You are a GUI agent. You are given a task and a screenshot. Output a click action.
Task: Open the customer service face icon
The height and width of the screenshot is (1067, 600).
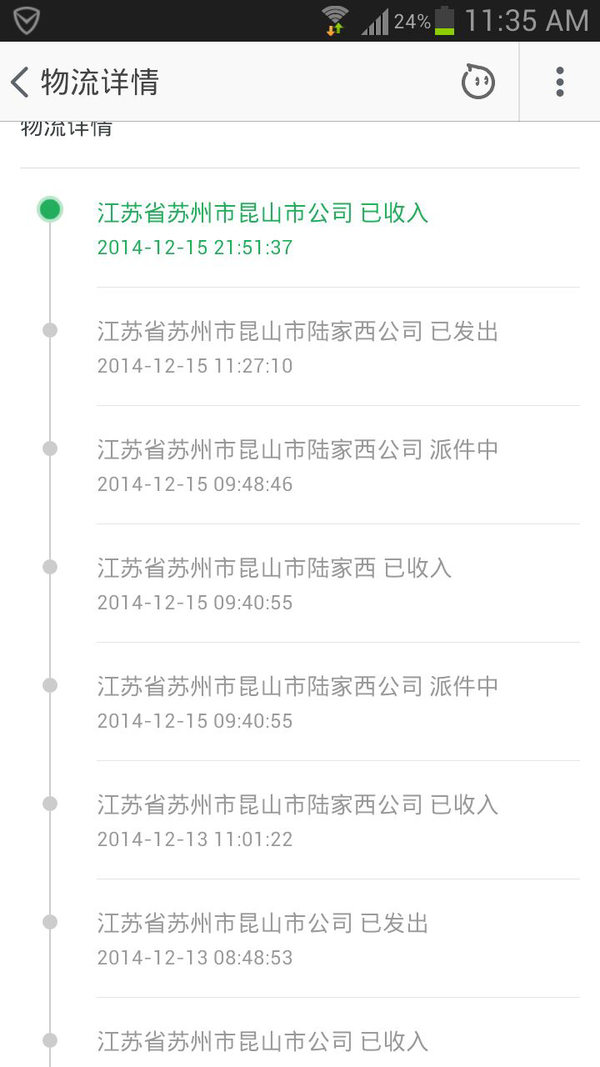click(x=478, y=82)
